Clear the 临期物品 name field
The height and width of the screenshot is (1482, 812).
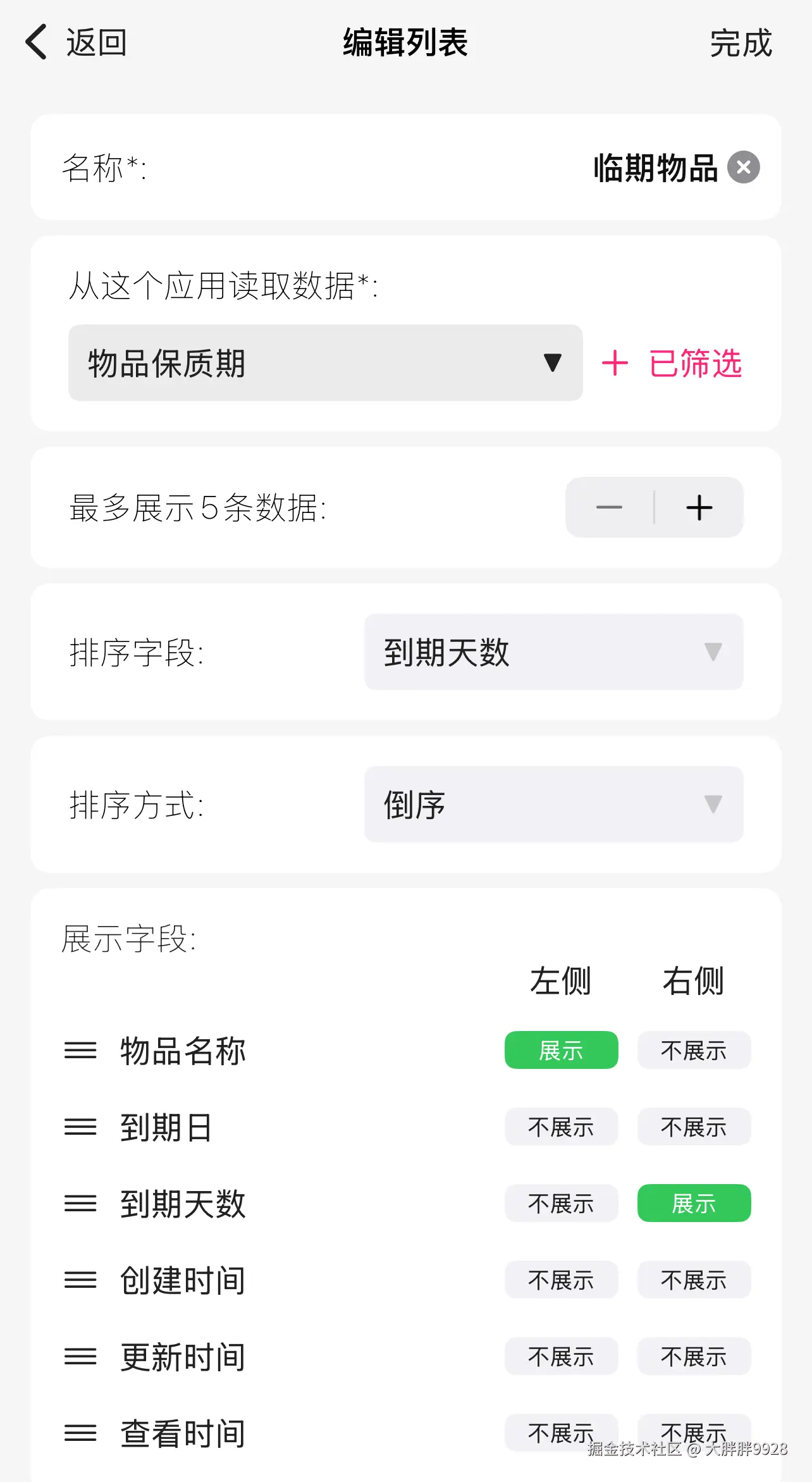point(744,168)
